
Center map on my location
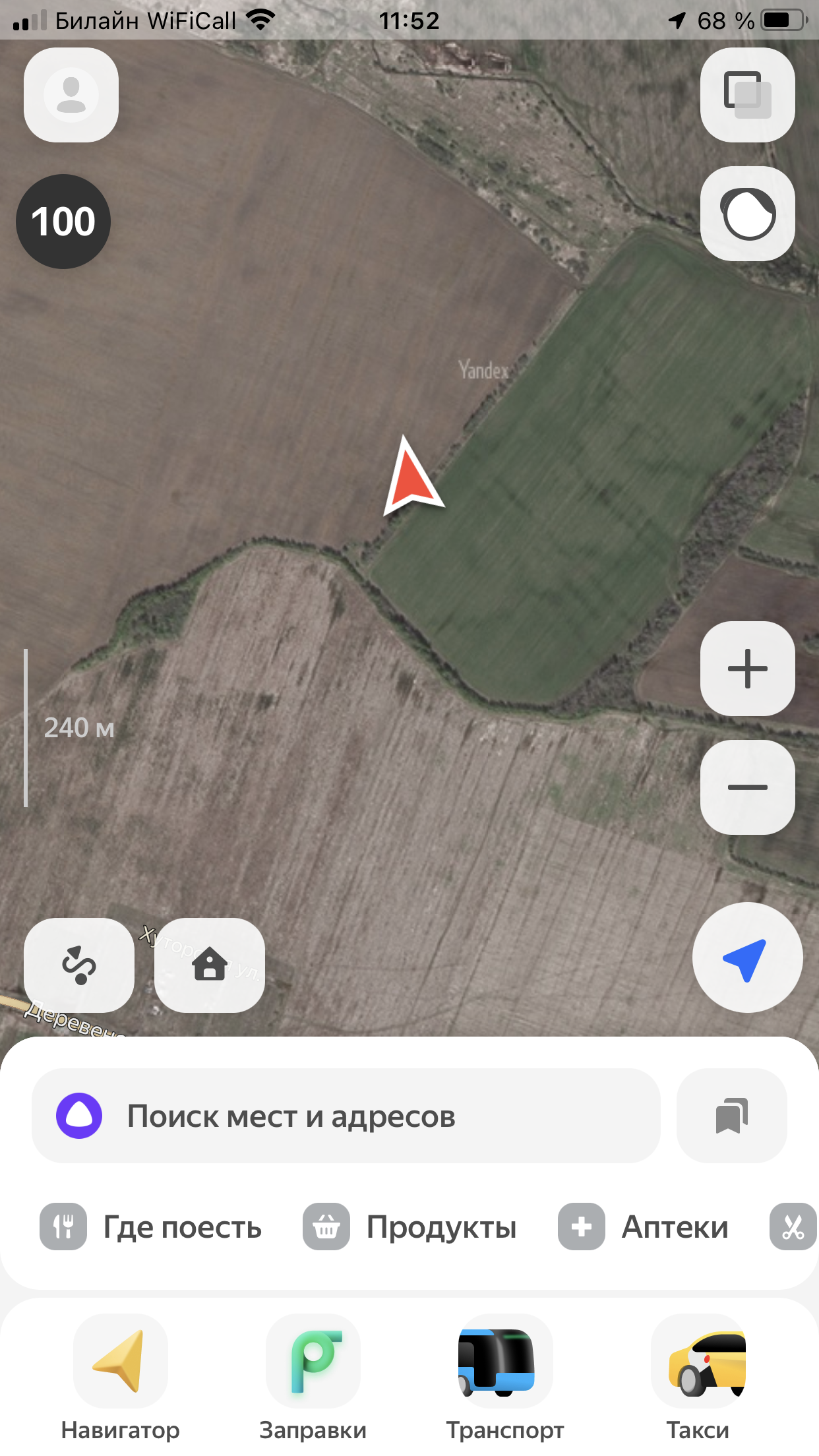(747, 957)
